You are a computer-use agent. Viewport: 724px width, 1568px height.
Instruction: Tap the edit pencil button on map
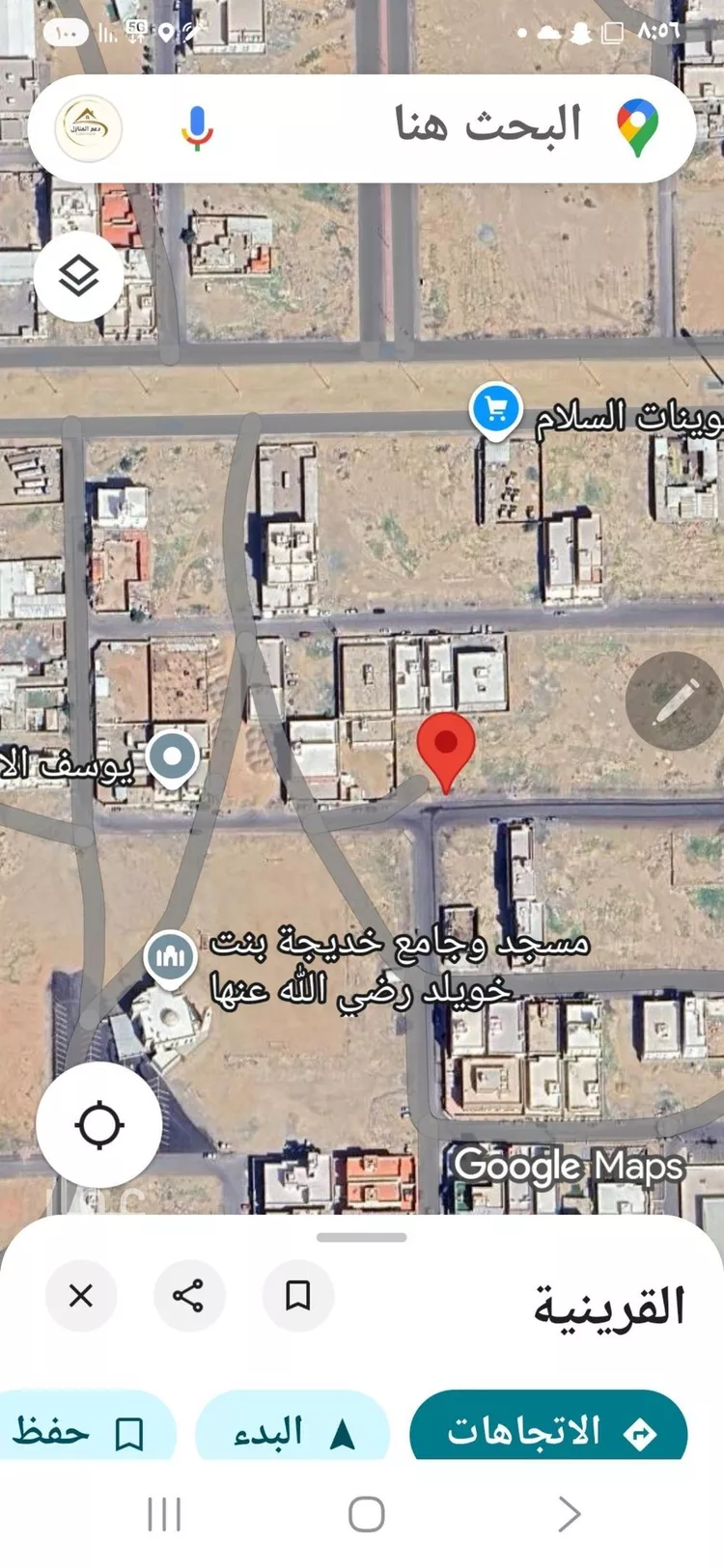click(674, 701)
